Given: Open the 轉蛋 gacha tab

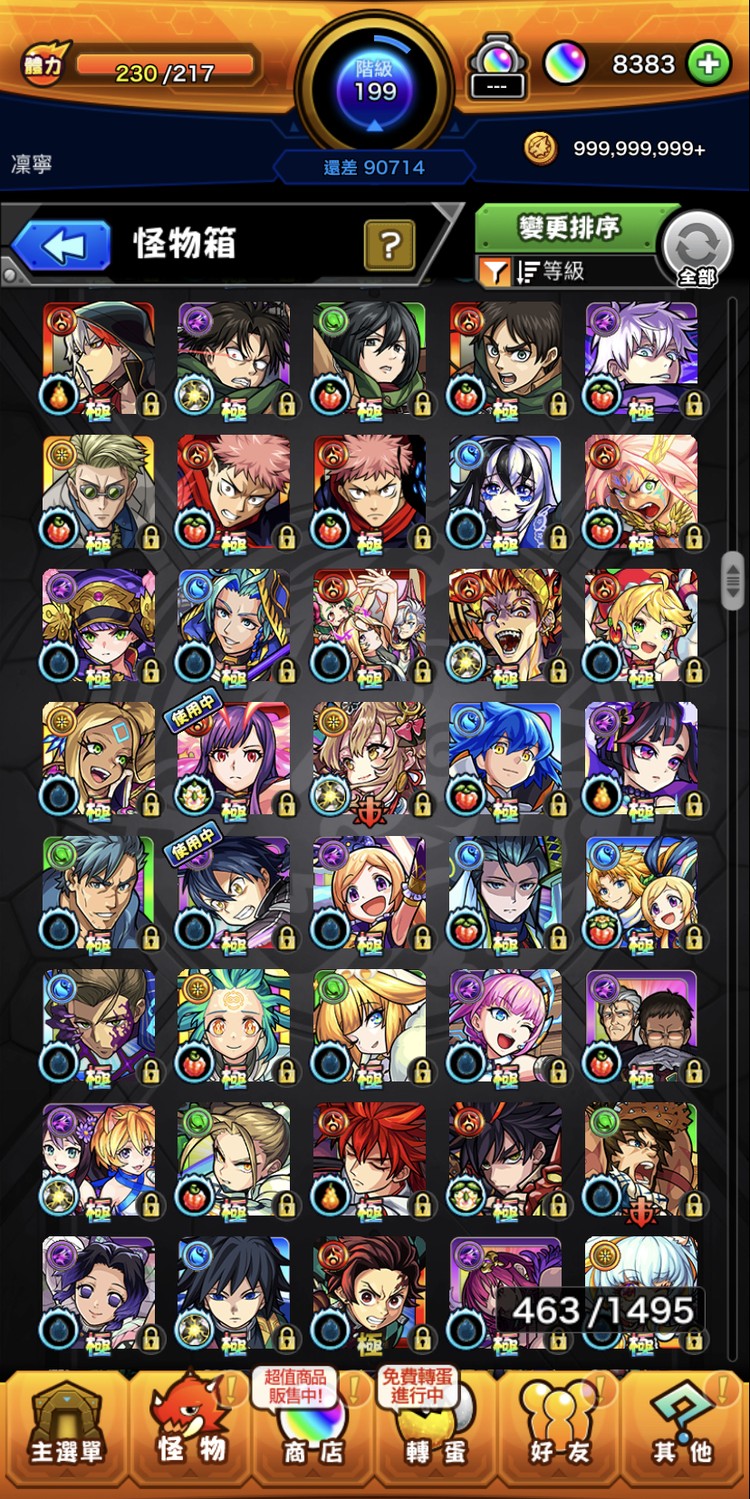Looking at the screenshot, I should pyautogui.click(x=433, y=1432).
